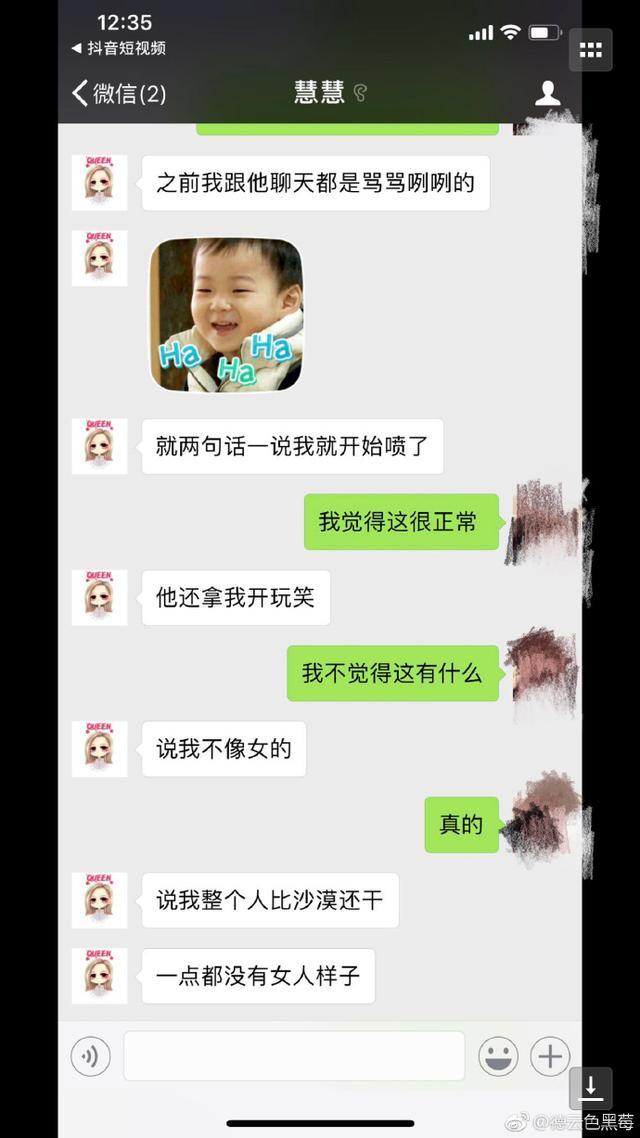This screenshot has height=1138, width=640.
Task: View the Ha Ha Ha sticker
Action: point(226,315)
